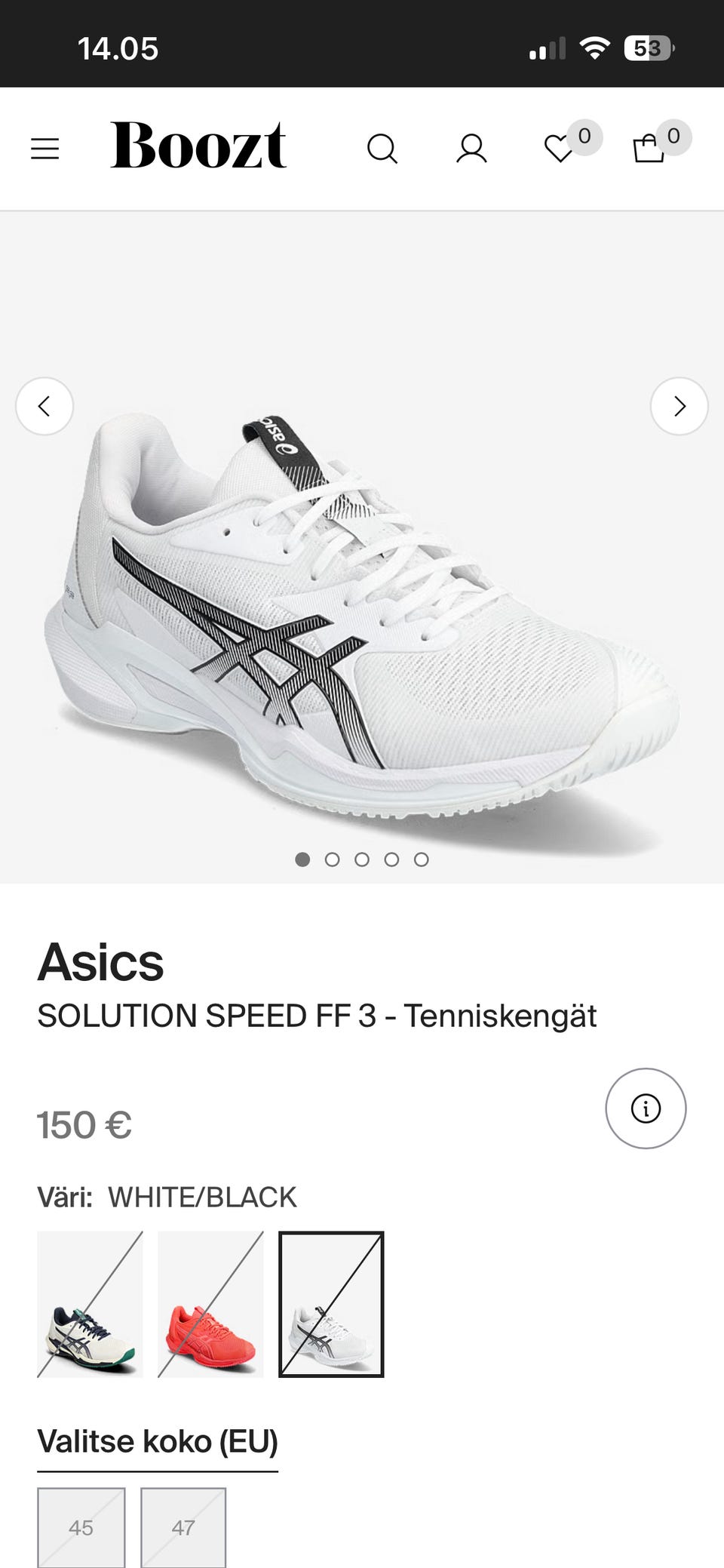This screenshot has height=1568, width=724.
Task: Switch to Valitse koko (EU) tab
Action: point(158,1441)
